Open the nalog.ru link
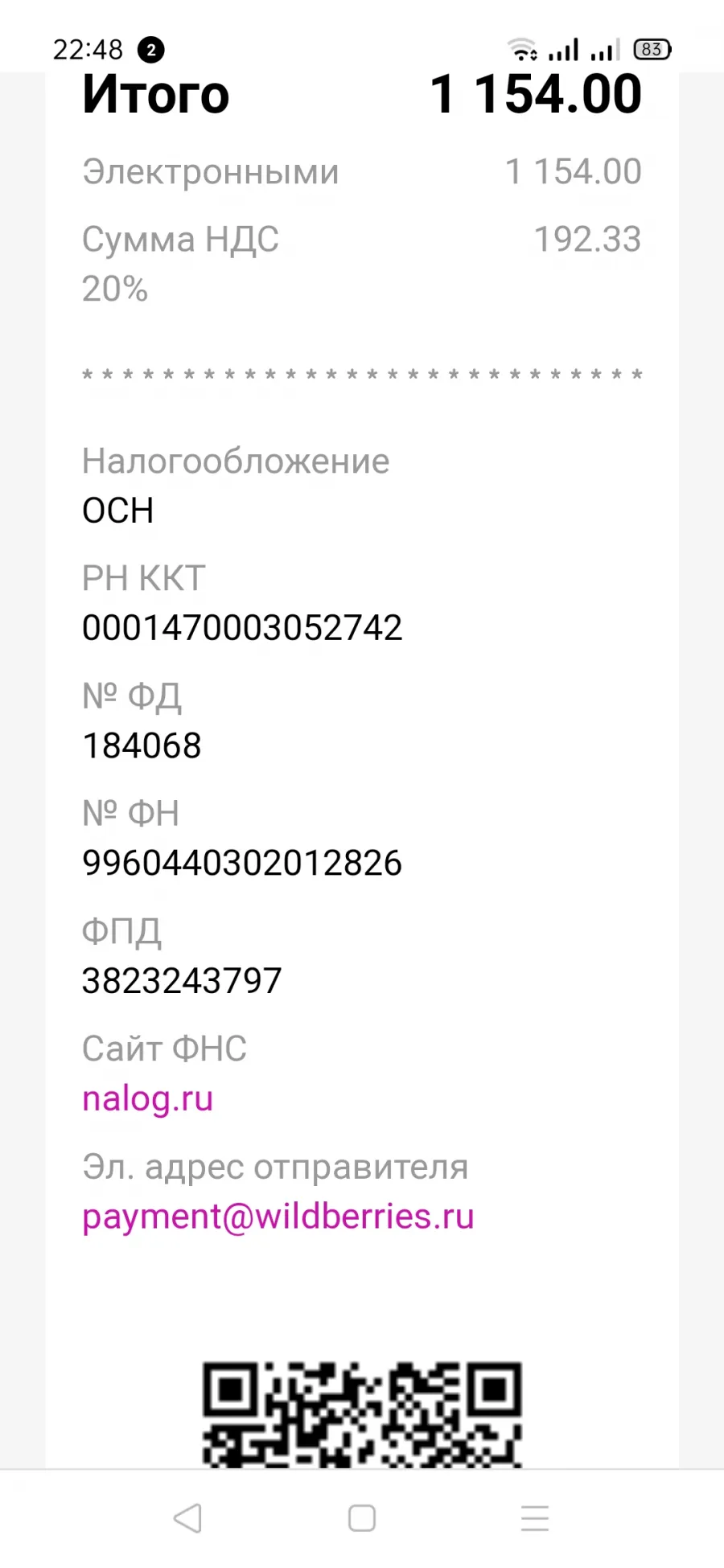This screenshot has width=724, height=1568. click(147, 1098)
